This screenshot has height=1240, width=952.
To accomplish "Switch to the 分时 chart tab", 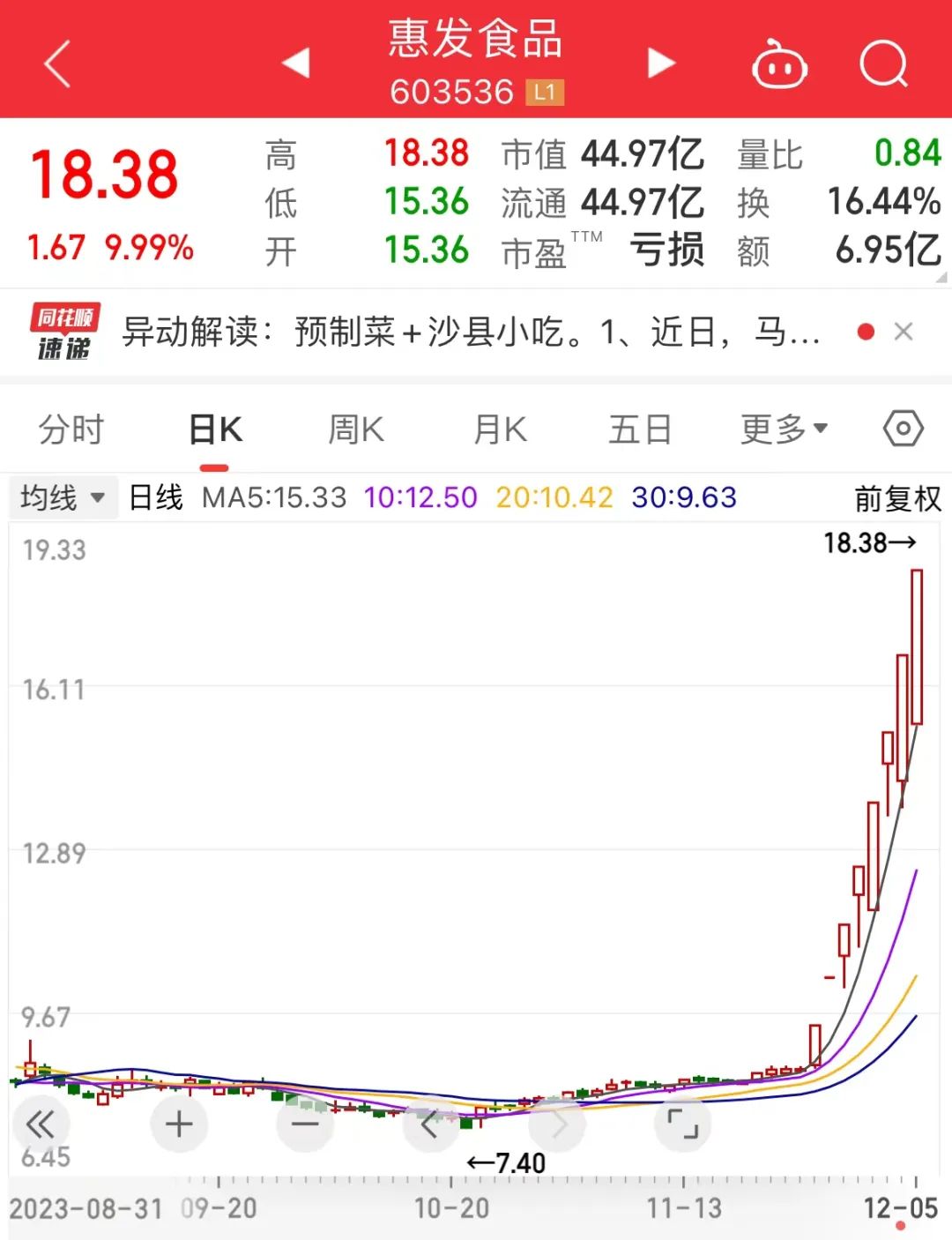I will [71, 430].
